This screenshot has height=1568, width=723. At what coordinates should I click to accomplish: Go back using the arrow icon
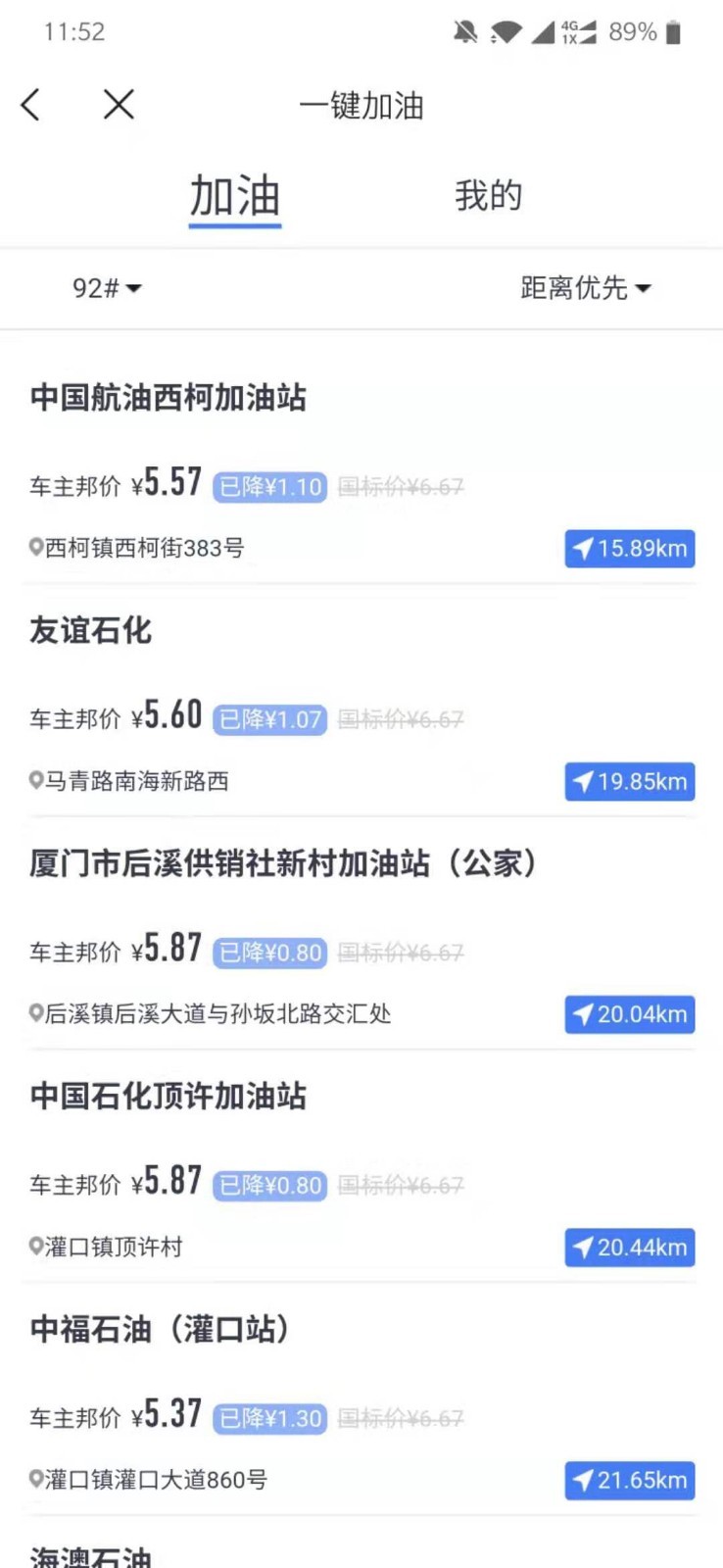[30, 104]
